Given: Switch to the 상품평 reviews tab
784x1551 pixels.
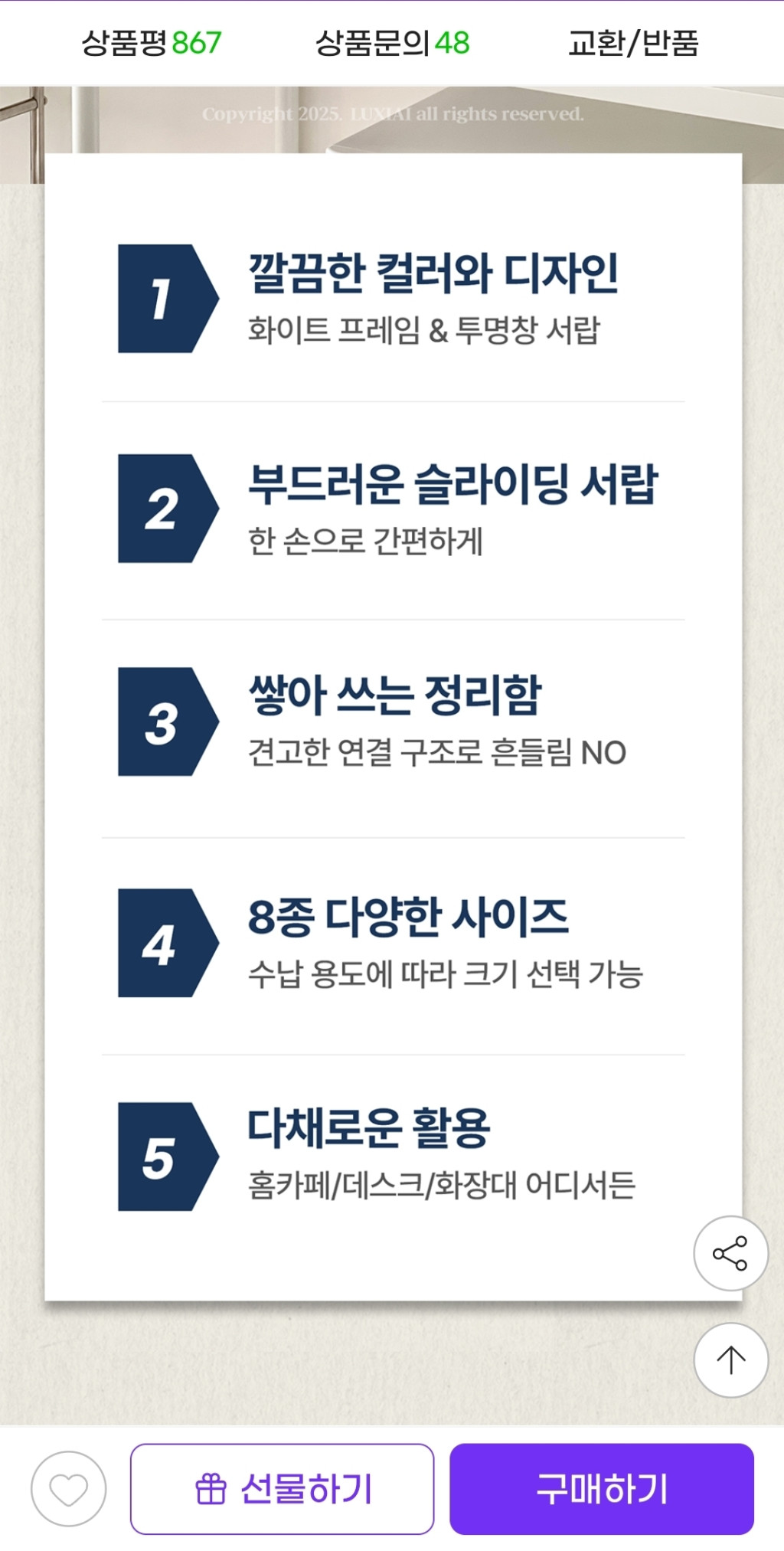Looking at the screenshot, I should coord(151,43).
